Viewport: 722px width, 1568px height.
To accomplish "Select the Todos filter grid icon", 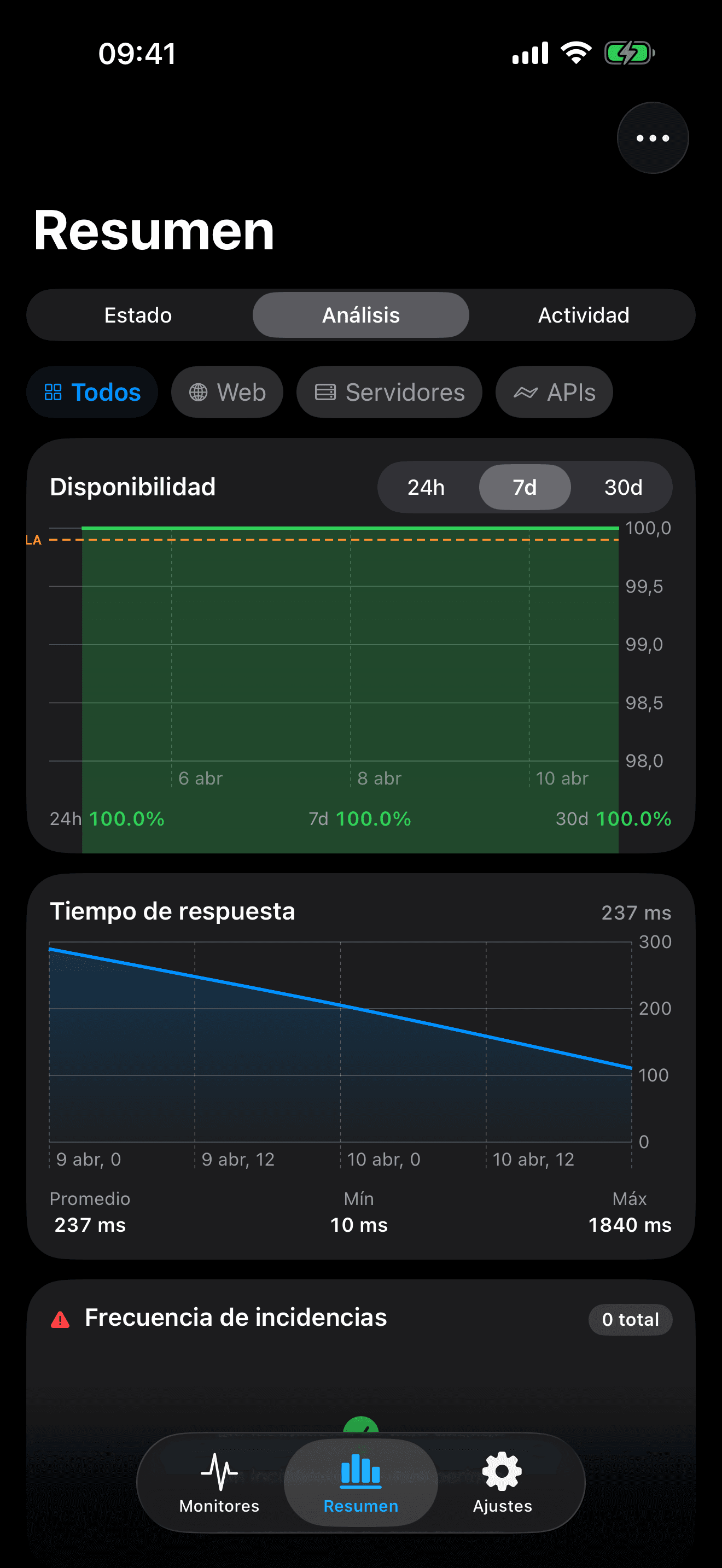I will click(x=55, y=392).
